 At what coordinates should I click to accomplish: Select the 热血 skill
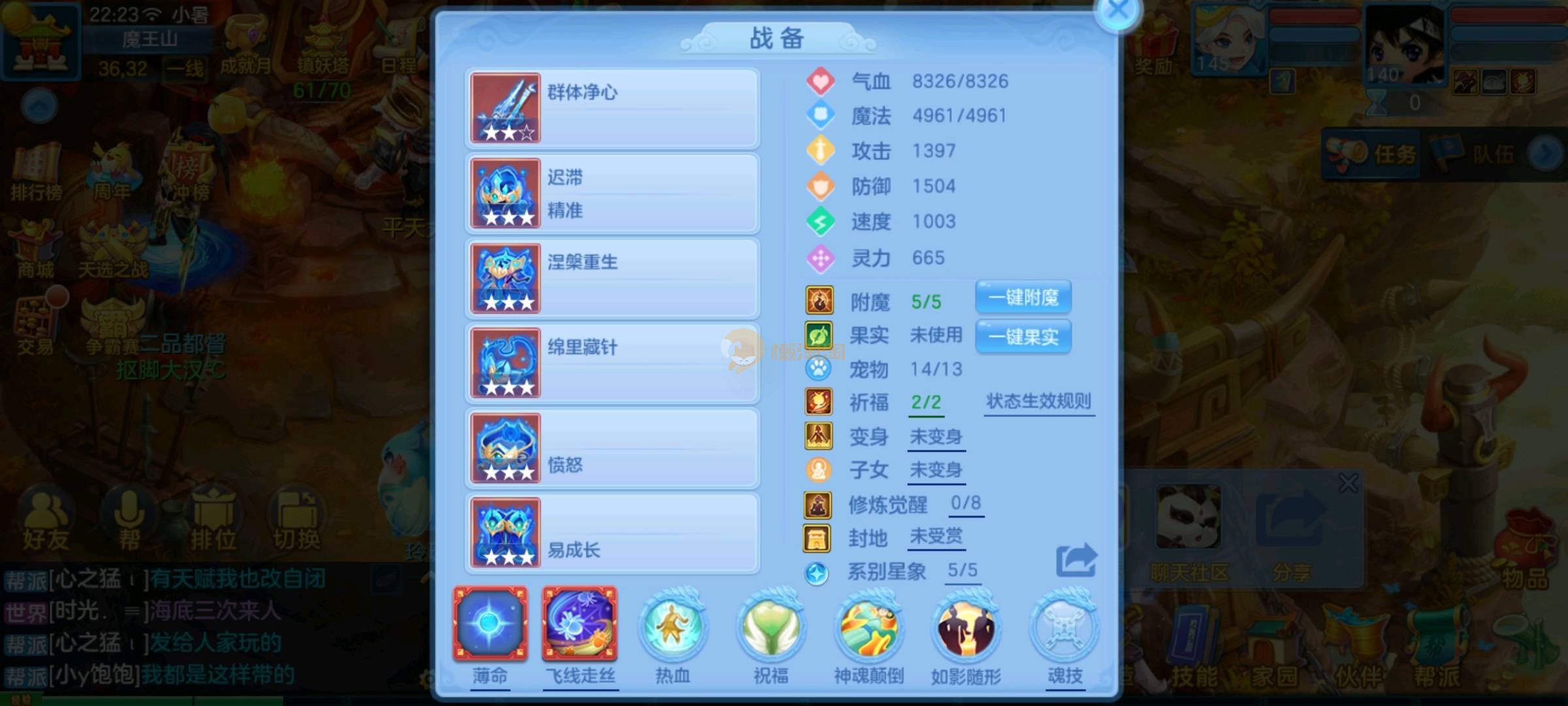coord(673,628)
